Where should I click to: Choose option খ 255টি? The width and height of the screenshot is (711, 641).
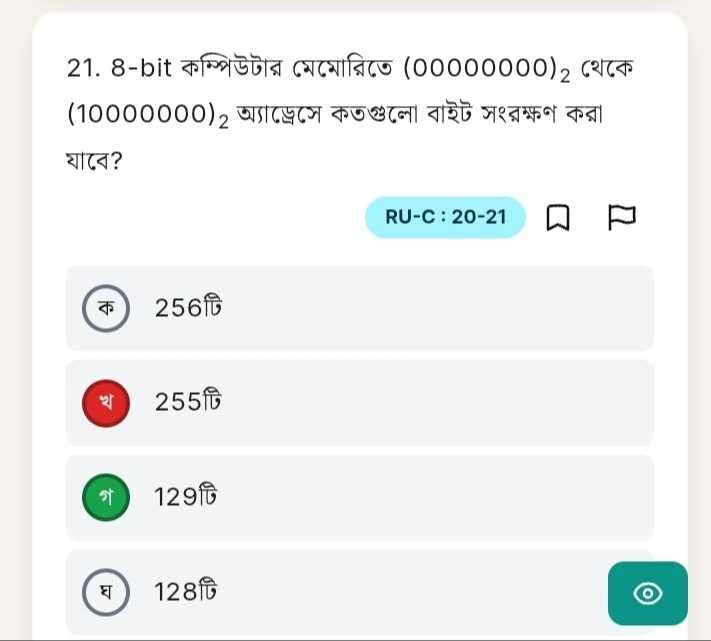[360, 403]
